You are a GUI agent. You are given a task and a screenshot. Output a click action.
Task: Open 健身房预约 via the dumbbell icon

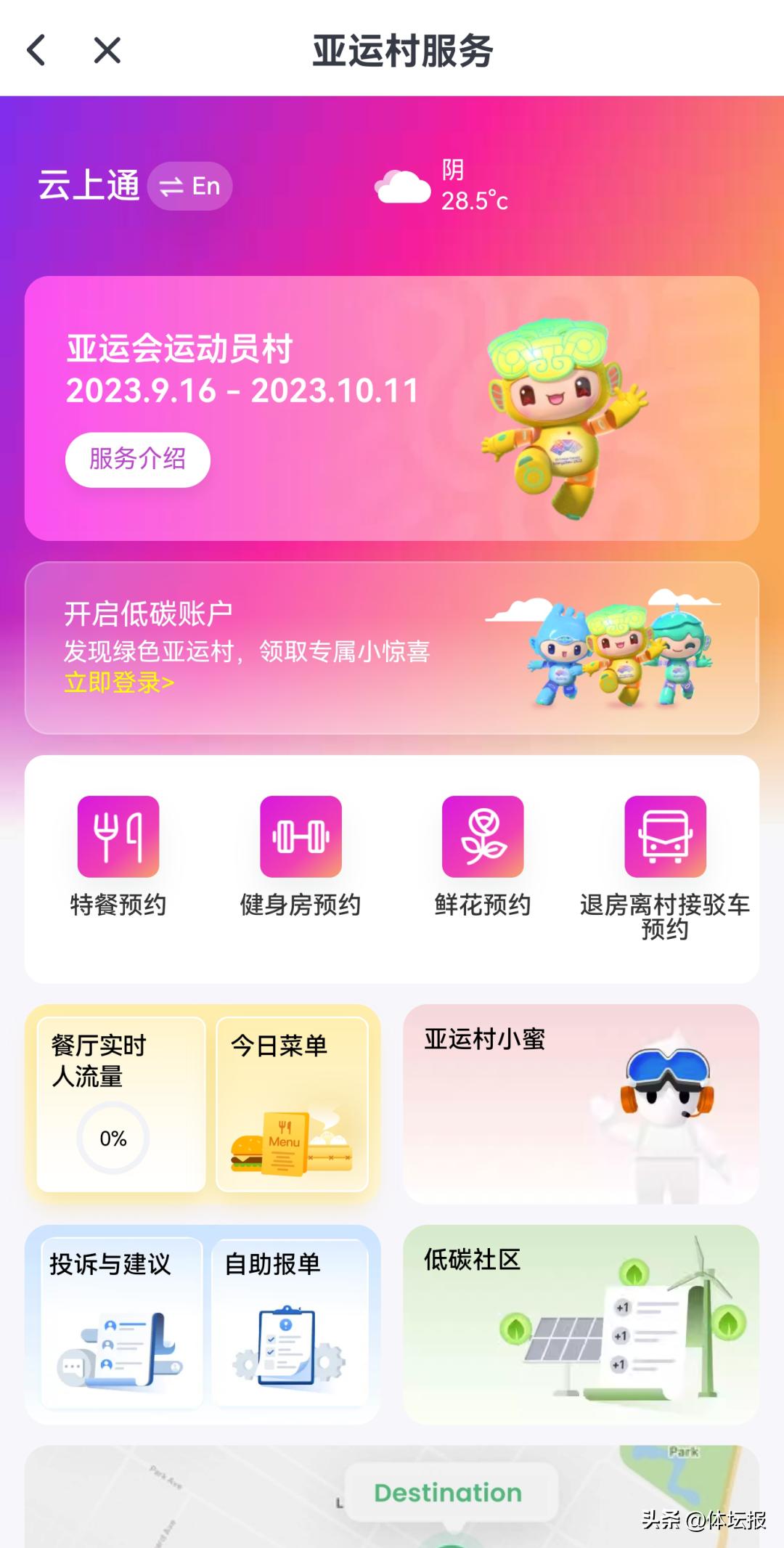[300, 836]
